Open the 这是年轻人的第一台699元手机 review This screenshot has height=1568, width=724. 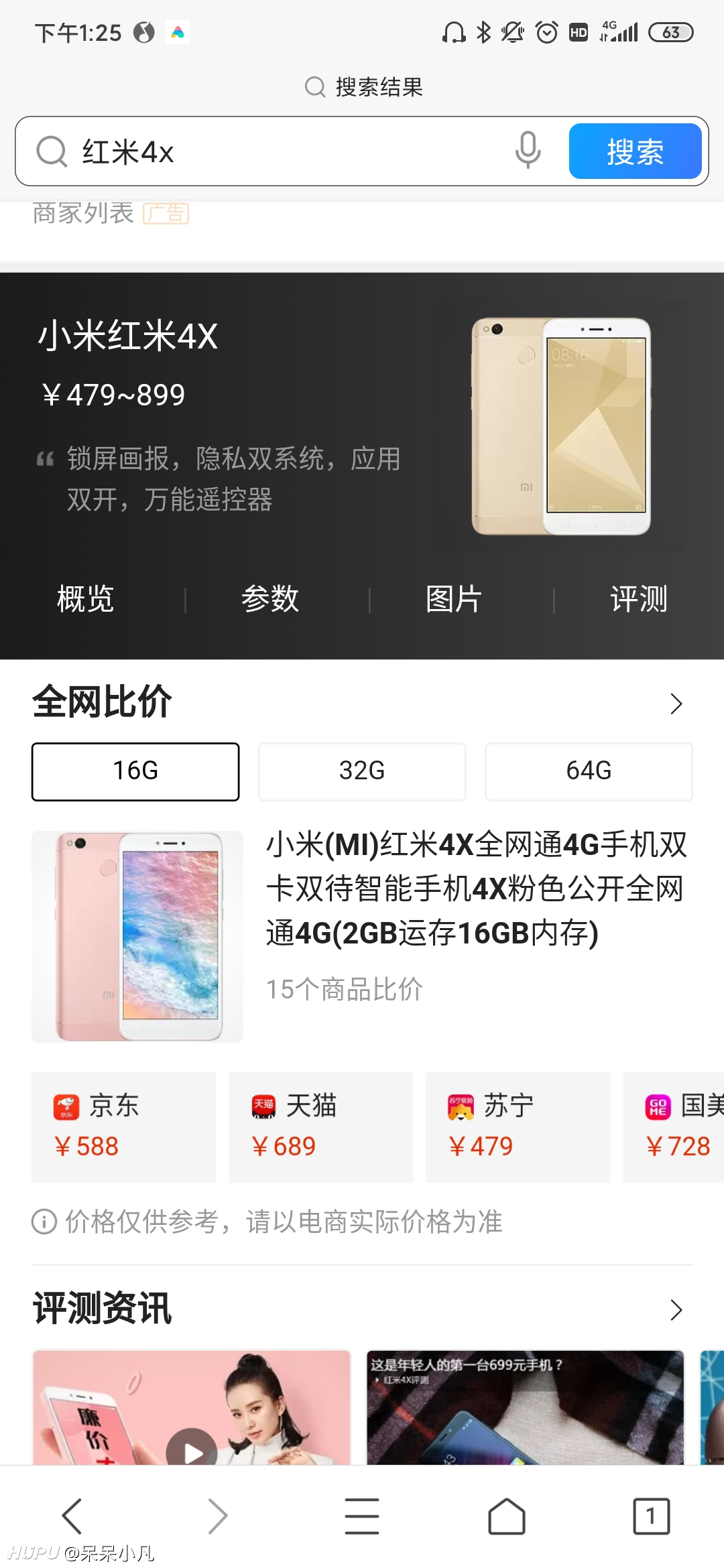525,1407
